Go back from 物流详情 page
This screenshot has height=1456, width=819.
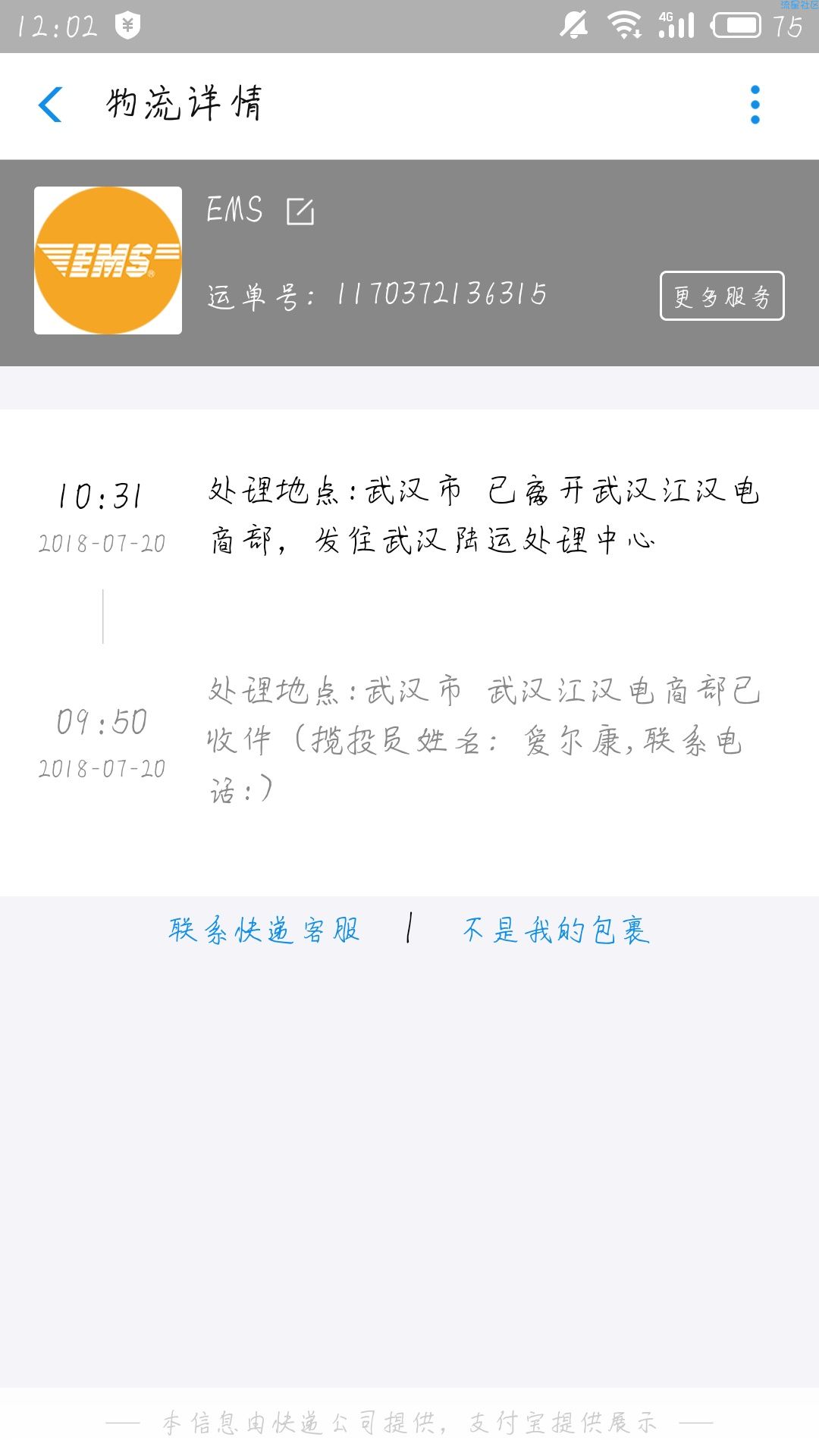click(50, 105)
